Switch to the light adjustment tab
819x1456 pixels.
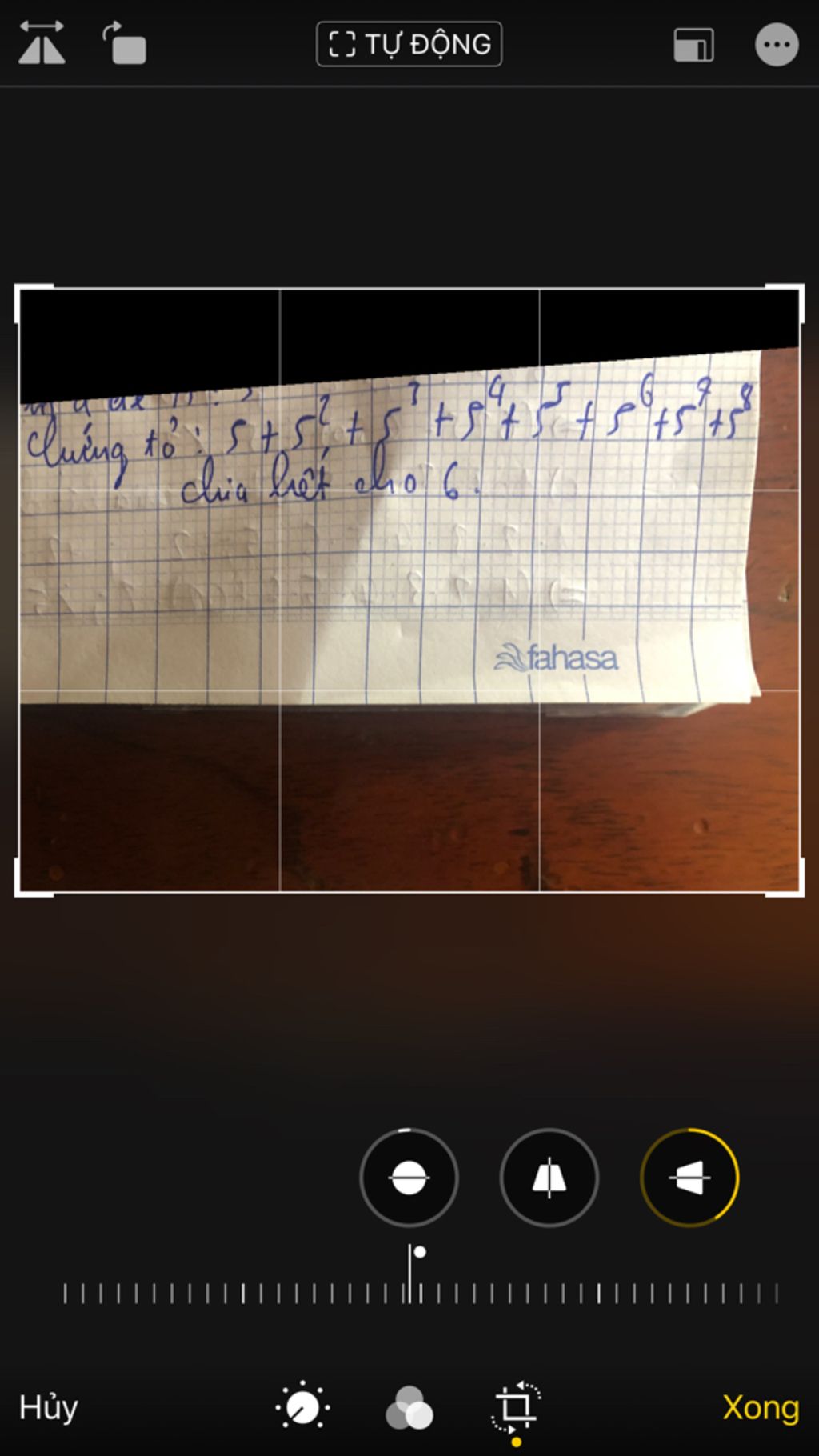pos(302,1407)
